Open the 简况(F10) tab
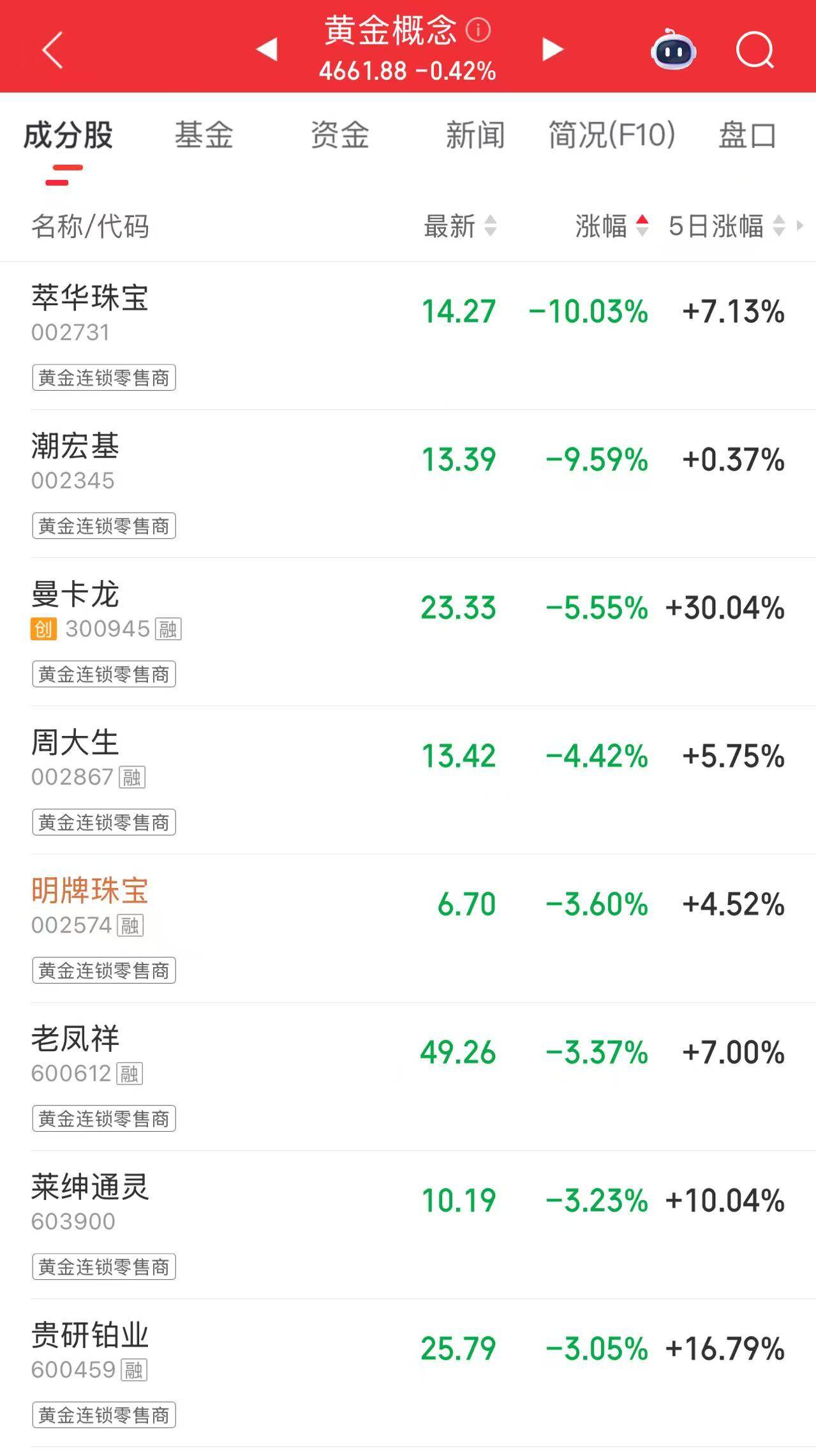The height and width of the screenshot is (1456, 816). click(612, 135)
